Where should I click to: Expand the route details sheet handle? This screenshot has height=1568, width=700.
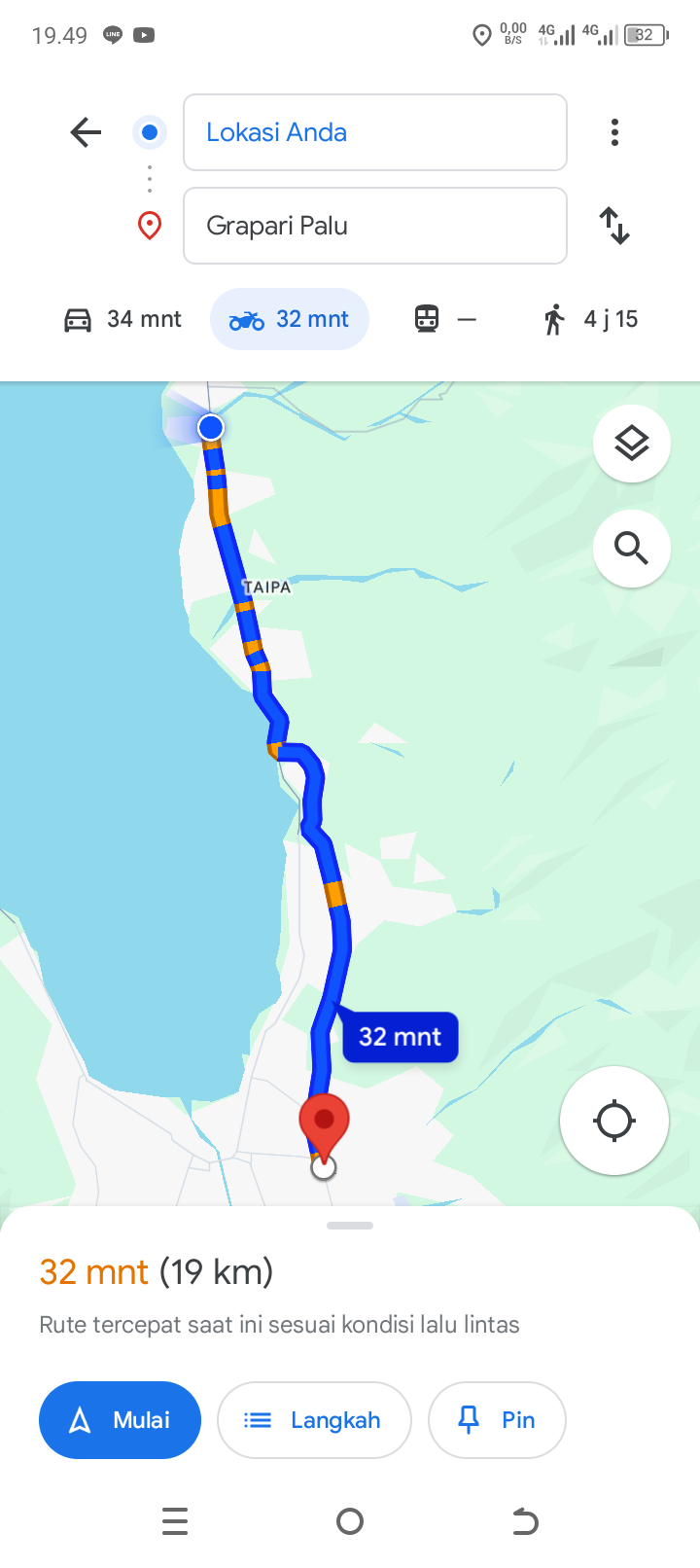point(350,1226)
